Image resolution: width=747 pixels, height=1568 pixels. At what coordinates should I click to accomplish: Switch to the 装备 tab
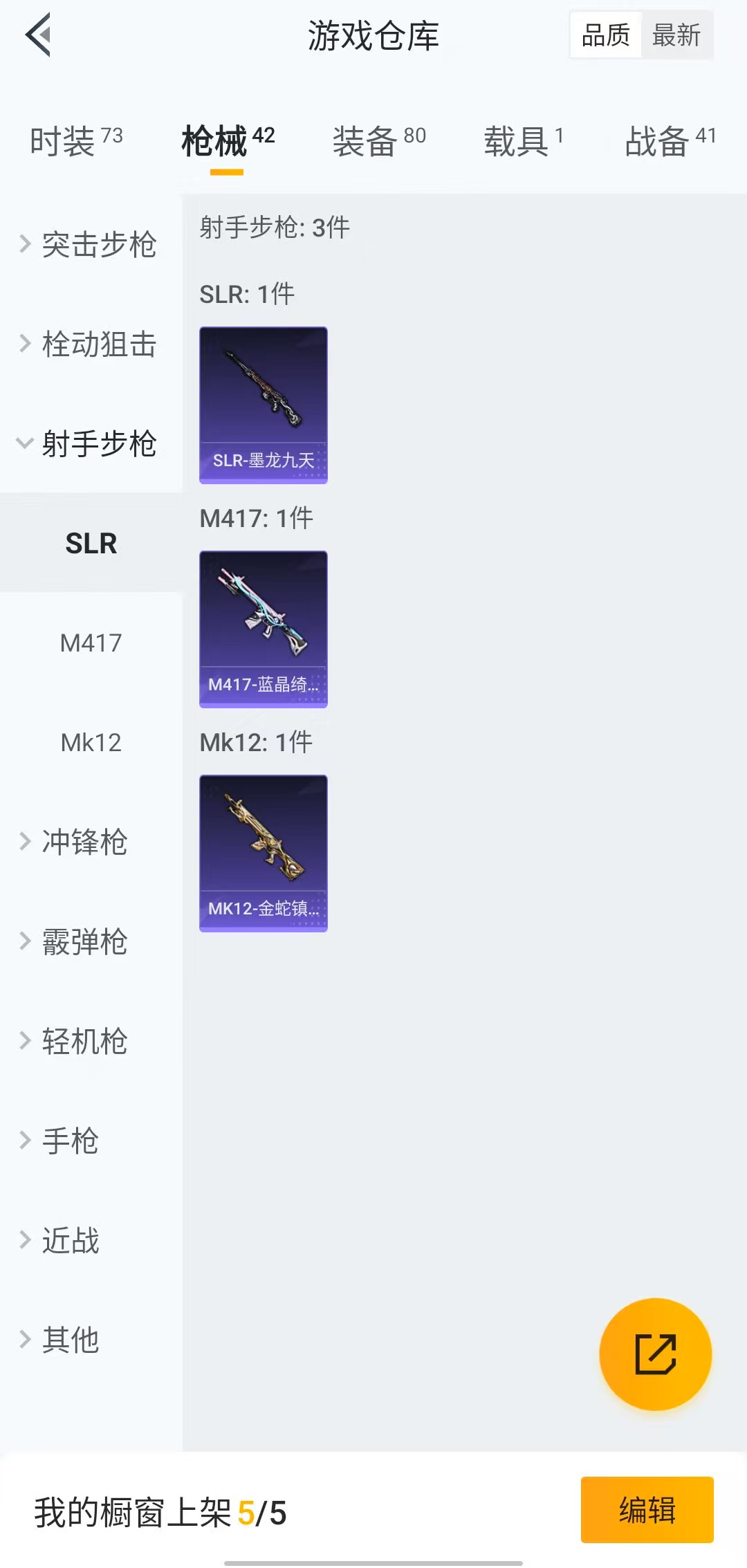point(379,140)
